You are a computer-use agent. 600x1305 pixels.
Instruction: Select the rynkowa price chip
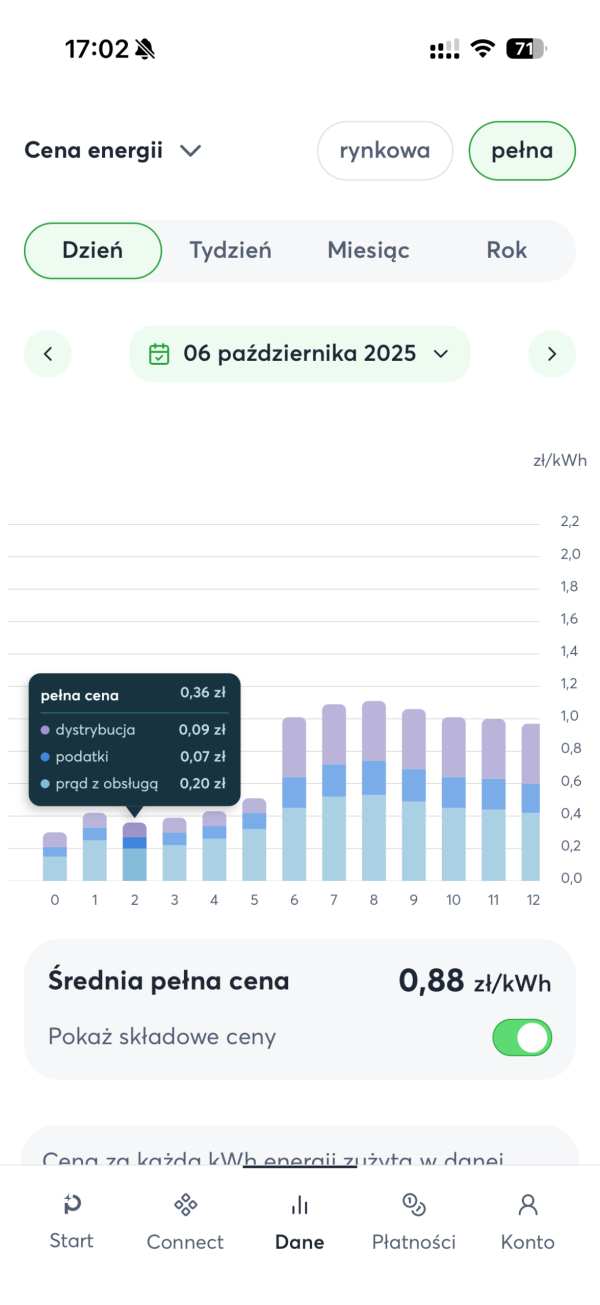click(385, 151)
